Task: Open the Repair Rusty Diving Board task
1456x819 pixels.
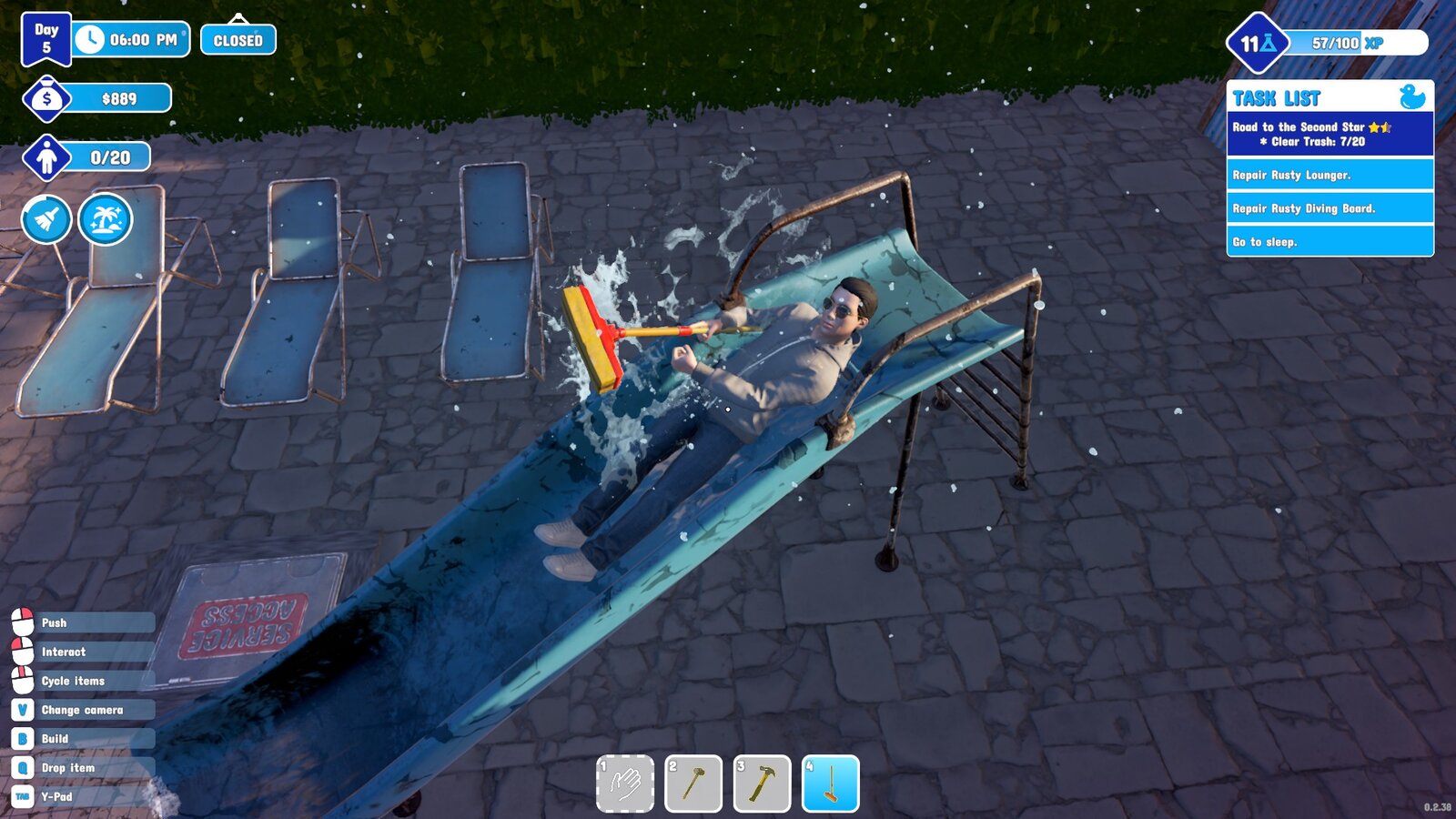Action: click(x=1330, y=208)
